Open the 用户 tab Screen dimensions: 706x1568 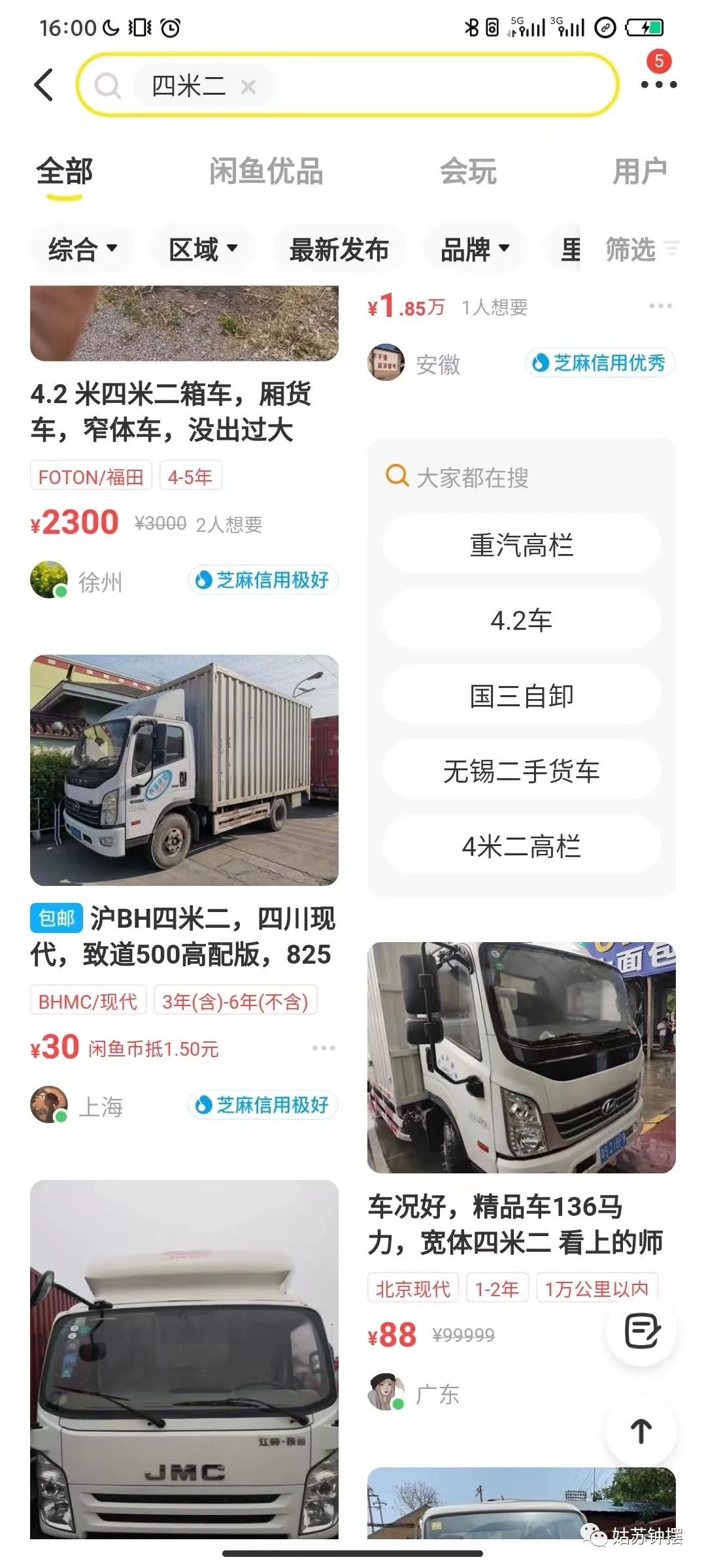[x=641, y=172]
